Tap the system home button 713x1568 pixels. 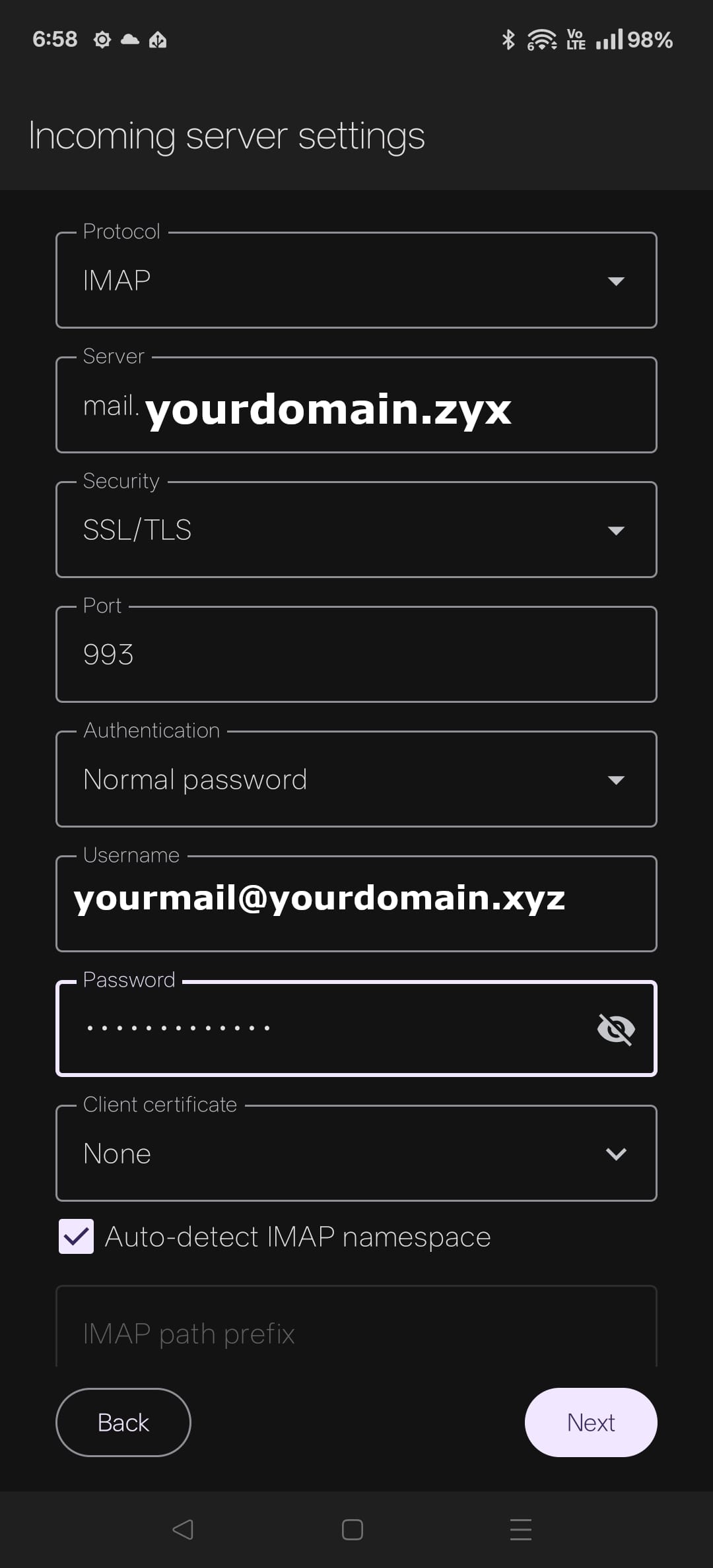coord(353,1529)
